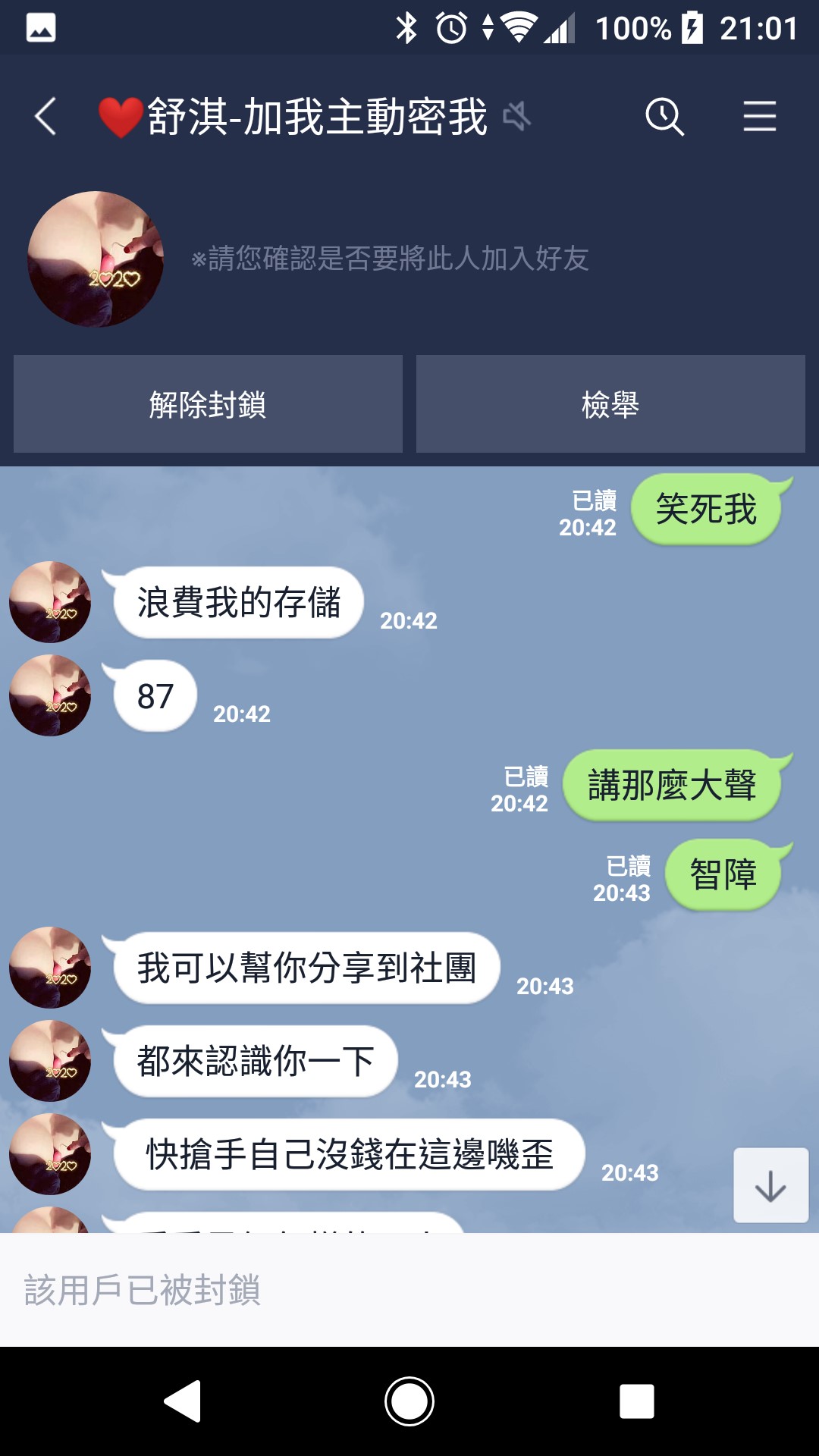Viewport: 819px width, 1456px height.
Task: Tap Android home button
Action: 409,1401
